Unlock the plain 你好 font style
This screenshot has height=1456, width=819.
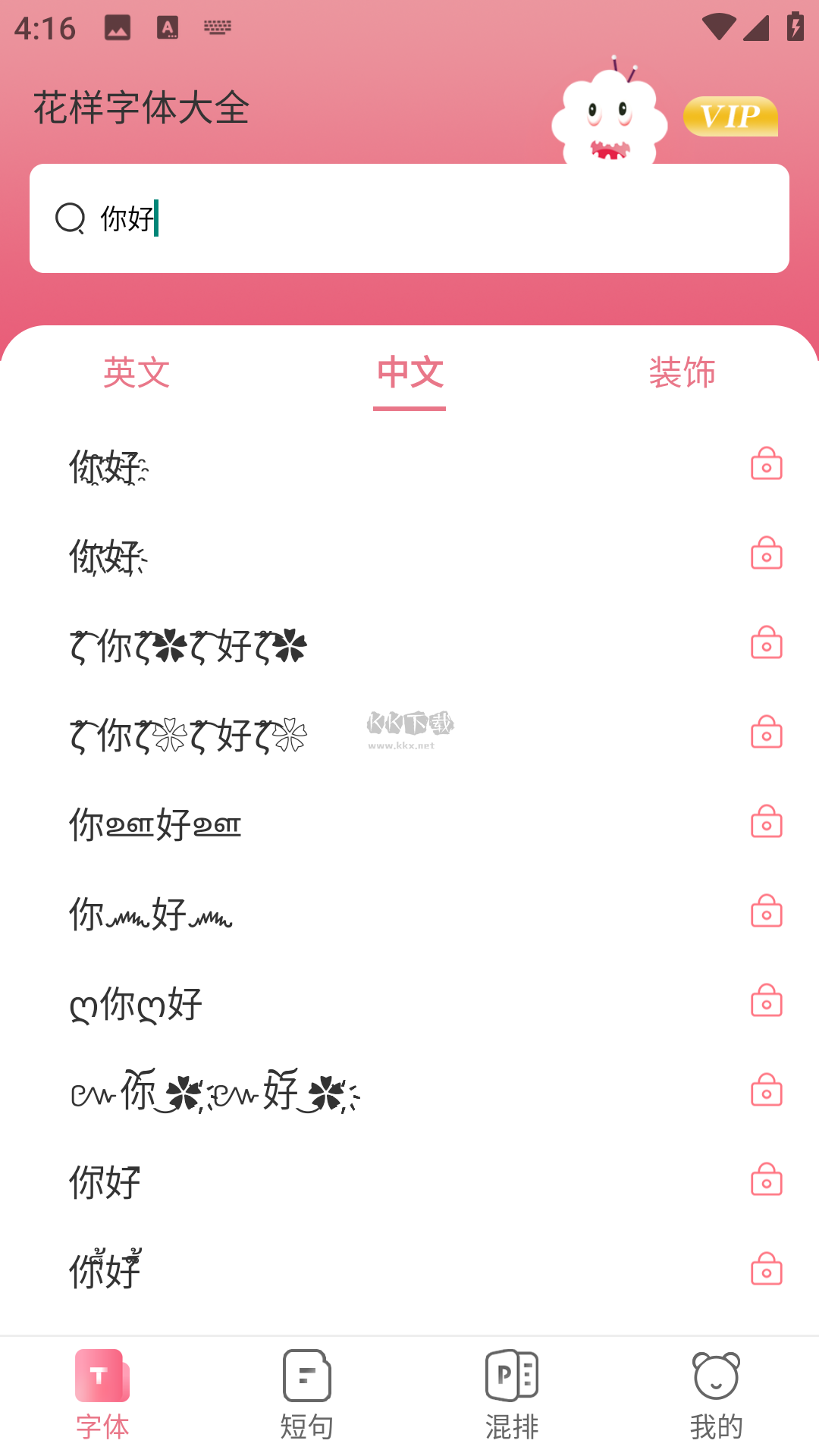[766, 1181]
